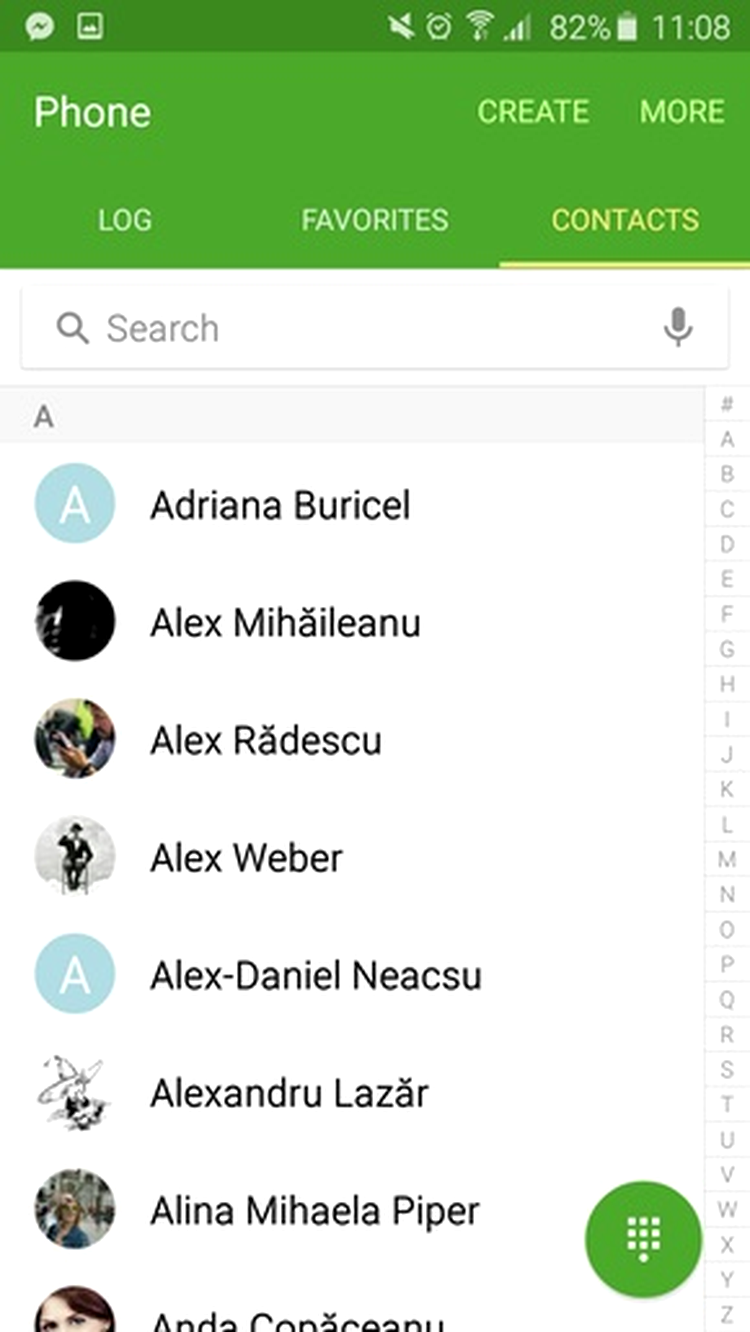Open the dial pad button
750x1332 pixels.
tap(643, 1240)
